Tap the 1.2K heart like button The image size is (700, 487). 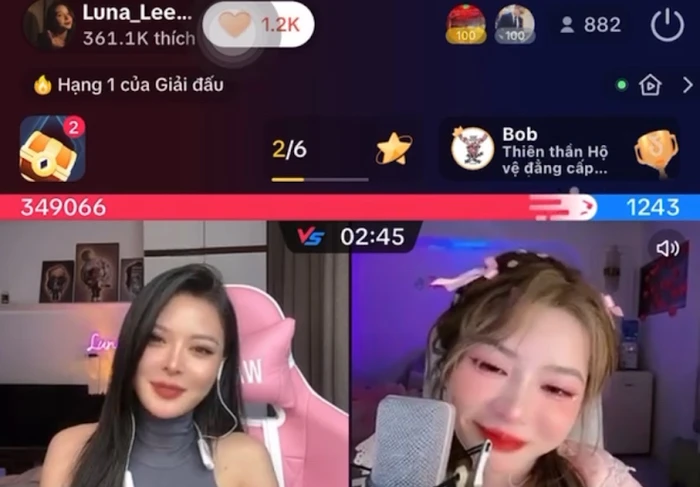[258, 25]
